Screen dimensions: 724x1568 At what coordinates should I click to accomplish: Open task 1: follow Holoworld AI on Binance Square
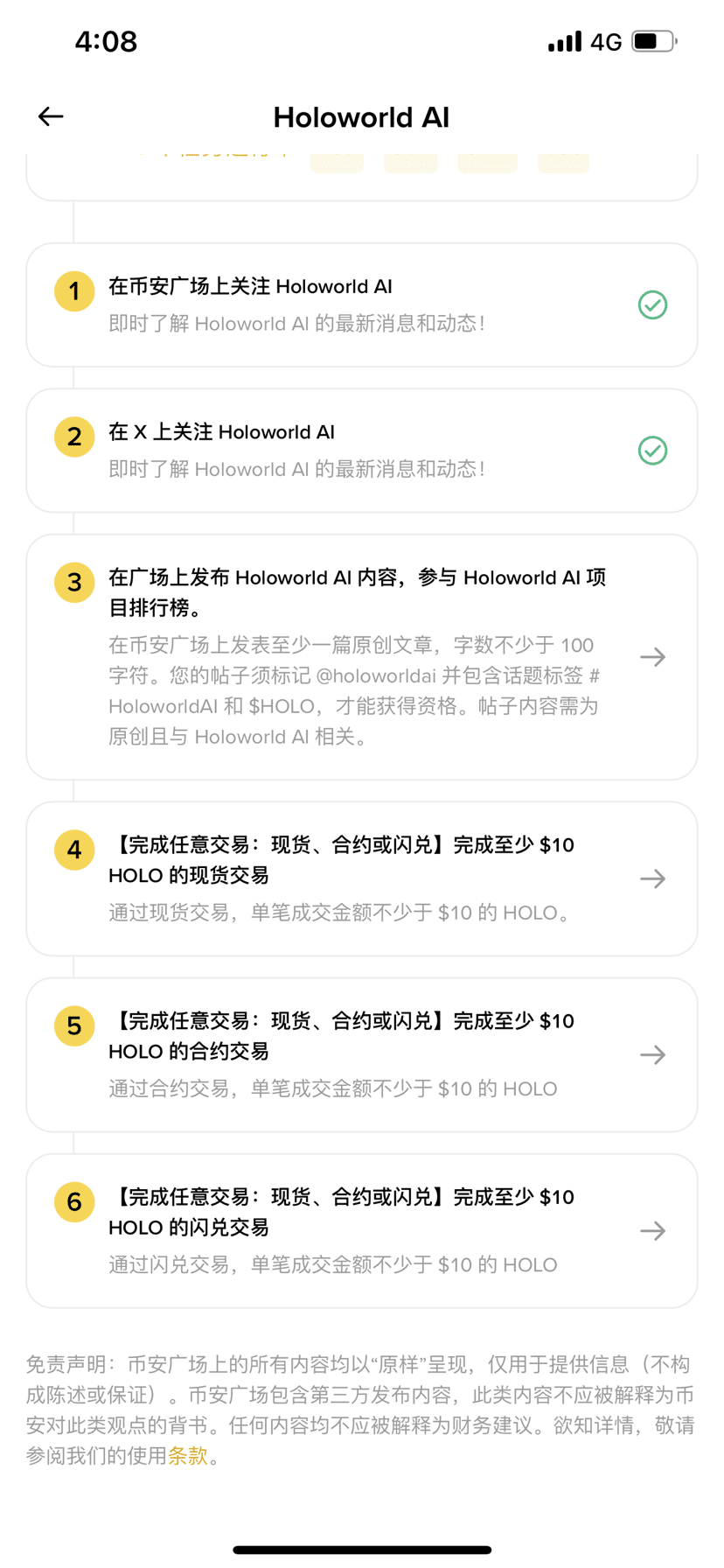(x=361, y=304)
